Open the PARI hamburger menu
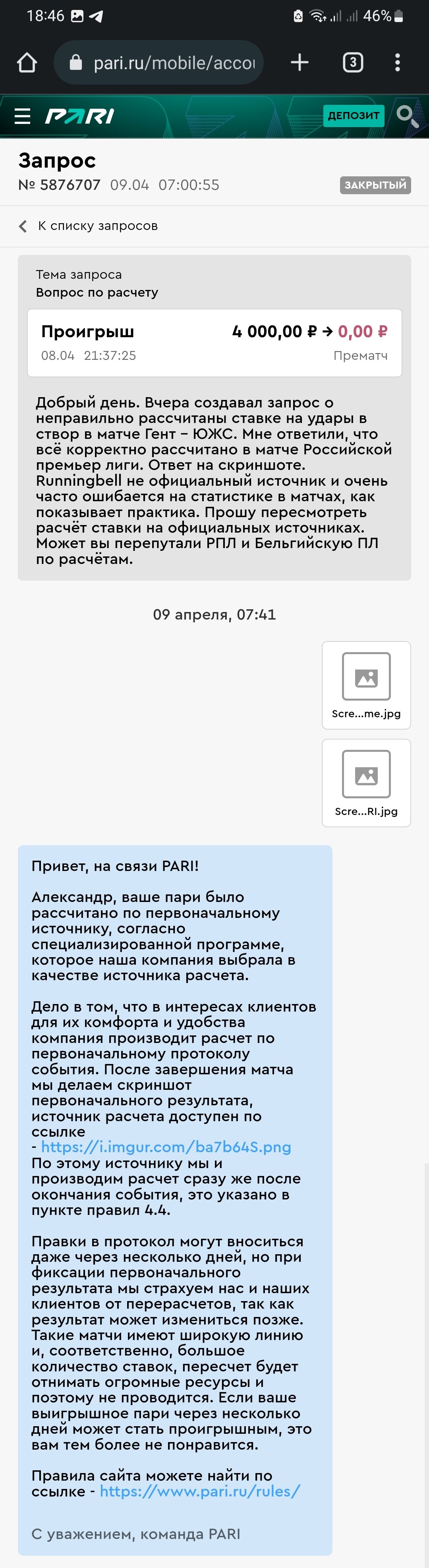Image resolution: width=429 pixels, height=1568 pixels. click(23, 116)
